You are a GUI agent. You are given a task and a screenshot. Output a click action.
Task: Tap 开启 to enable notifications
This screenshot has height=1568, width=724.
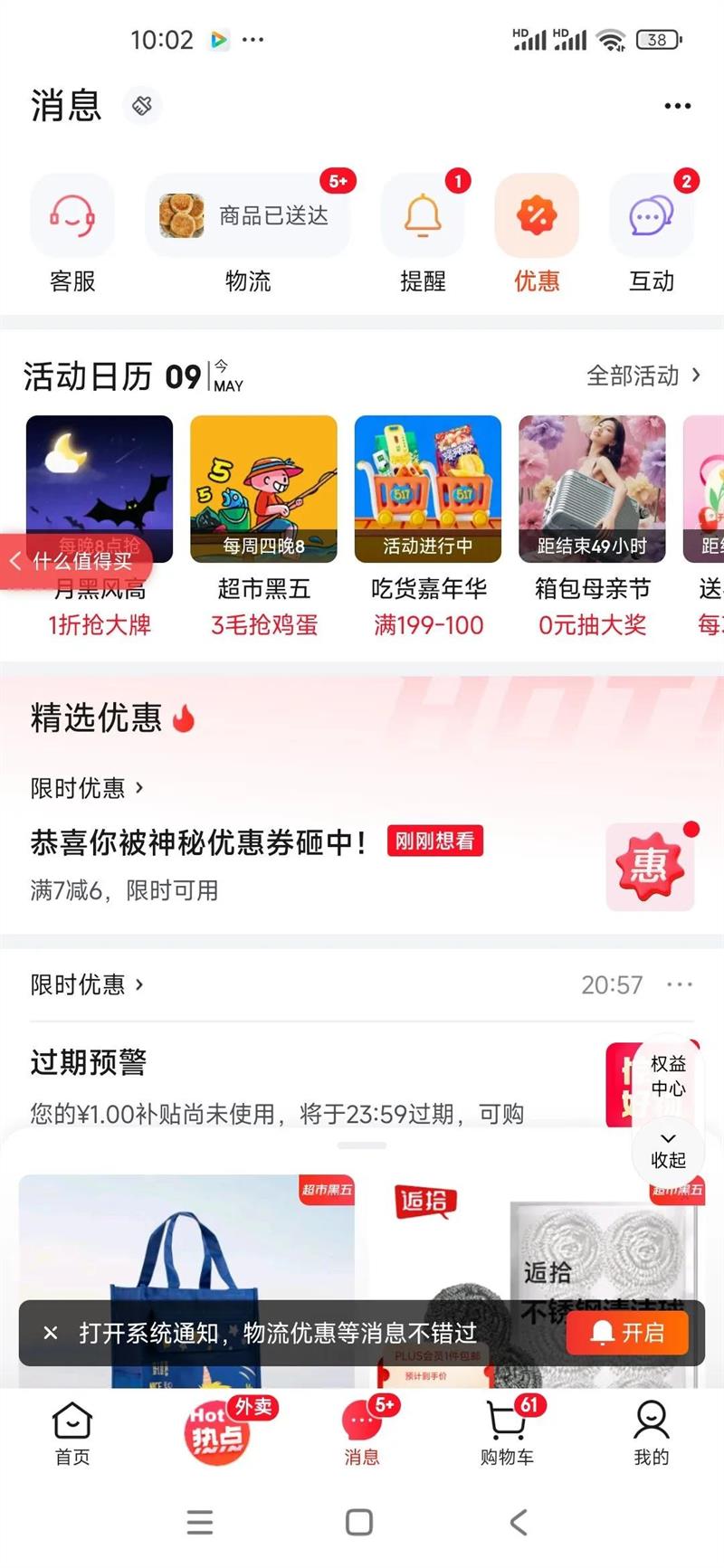pos(628,1333)
